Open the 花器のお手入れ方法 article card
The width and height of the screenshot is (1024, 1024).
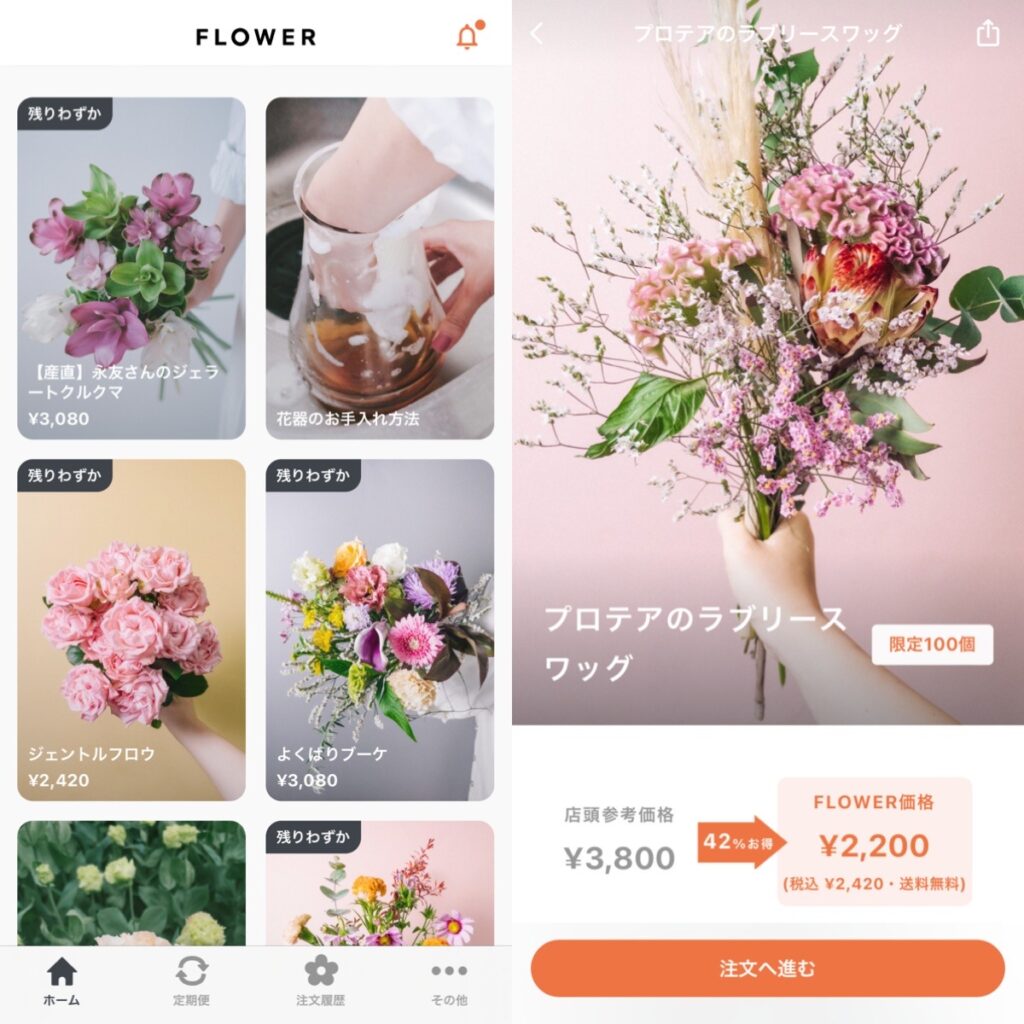pos(379,268)
